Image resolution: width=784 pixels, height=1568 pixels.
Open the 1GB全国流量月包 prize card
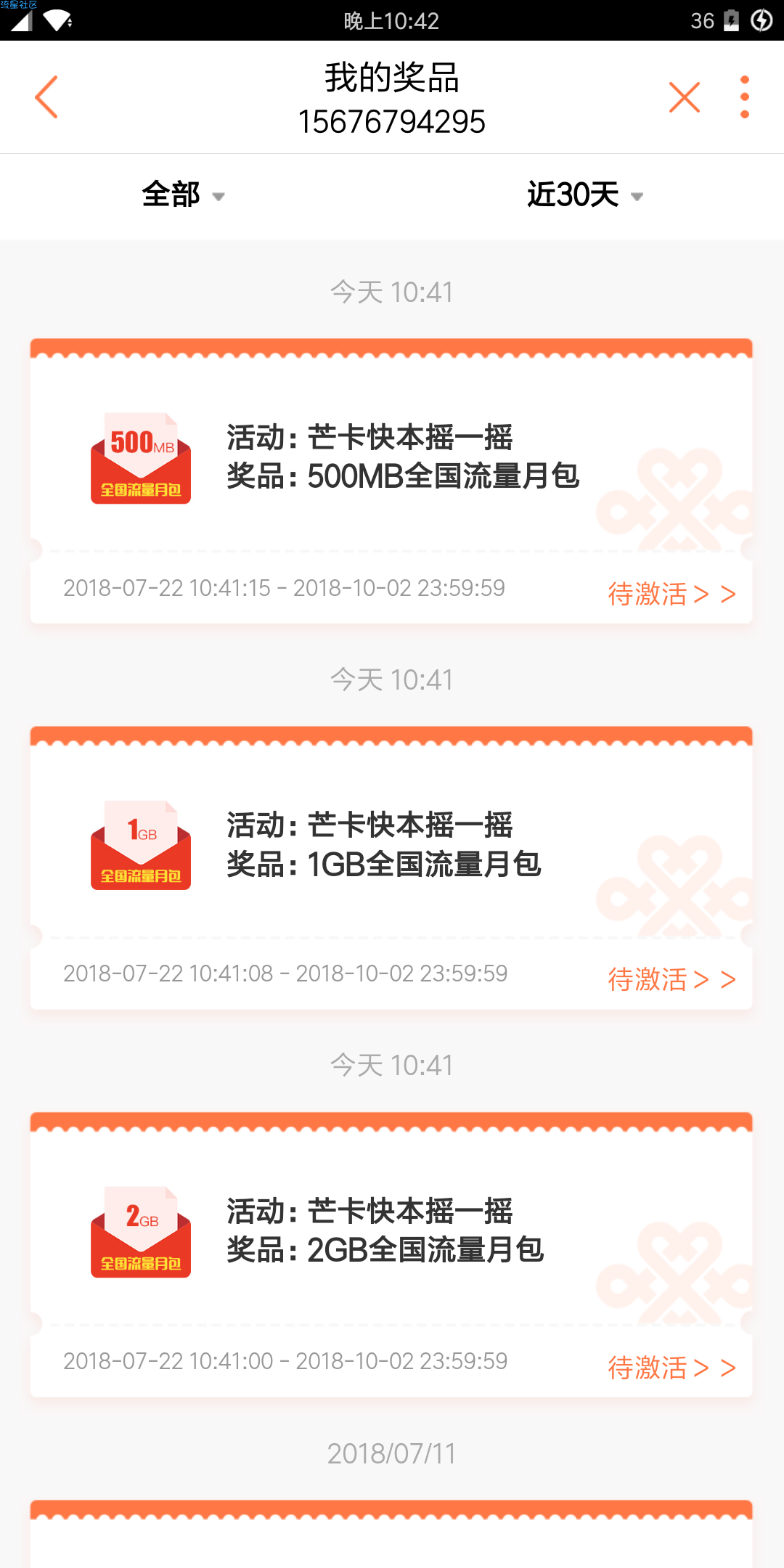[x=391, y=867]
